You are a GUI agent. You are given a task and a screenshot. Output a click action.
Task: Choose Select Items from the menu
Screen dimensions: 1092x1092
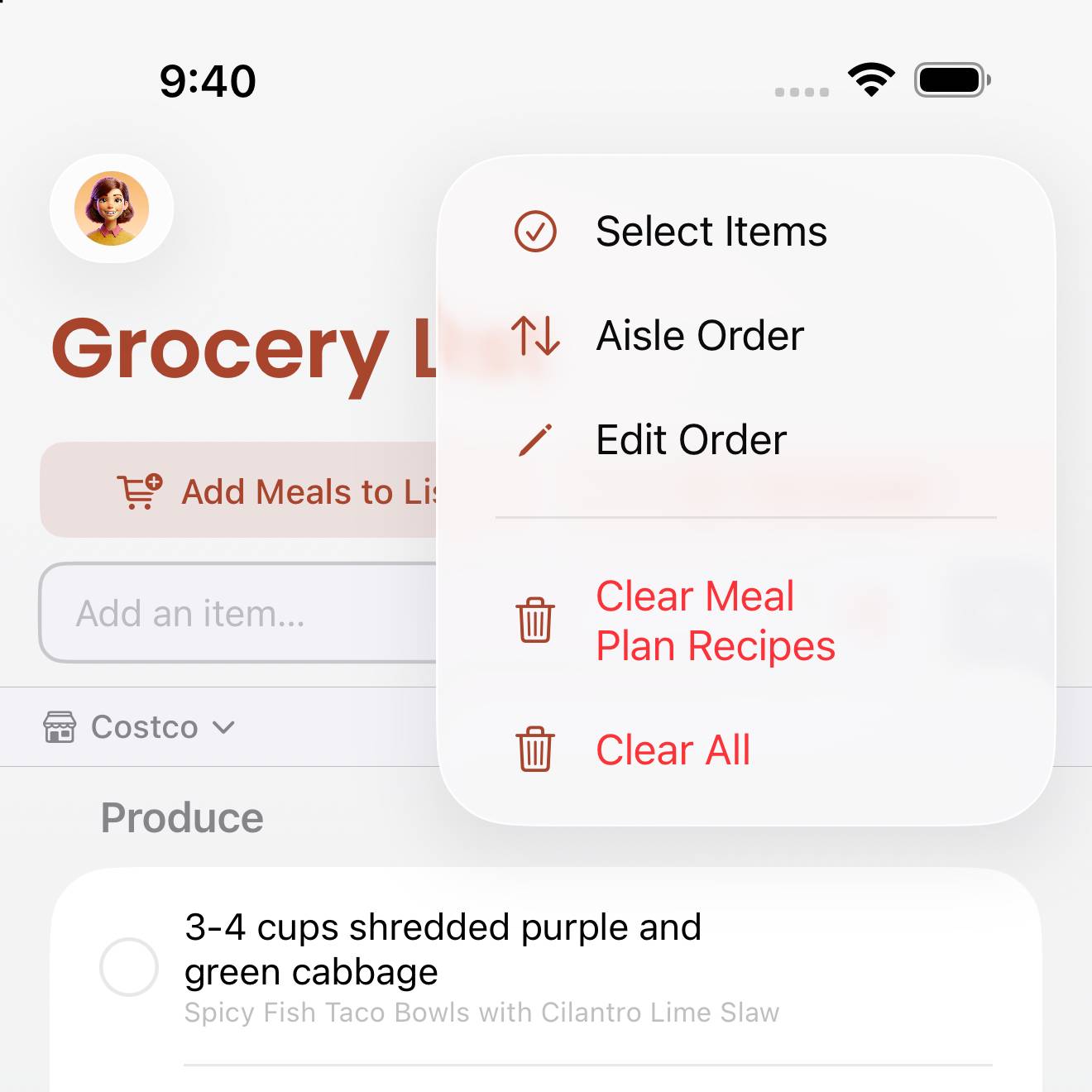click(x=745, y=232)
